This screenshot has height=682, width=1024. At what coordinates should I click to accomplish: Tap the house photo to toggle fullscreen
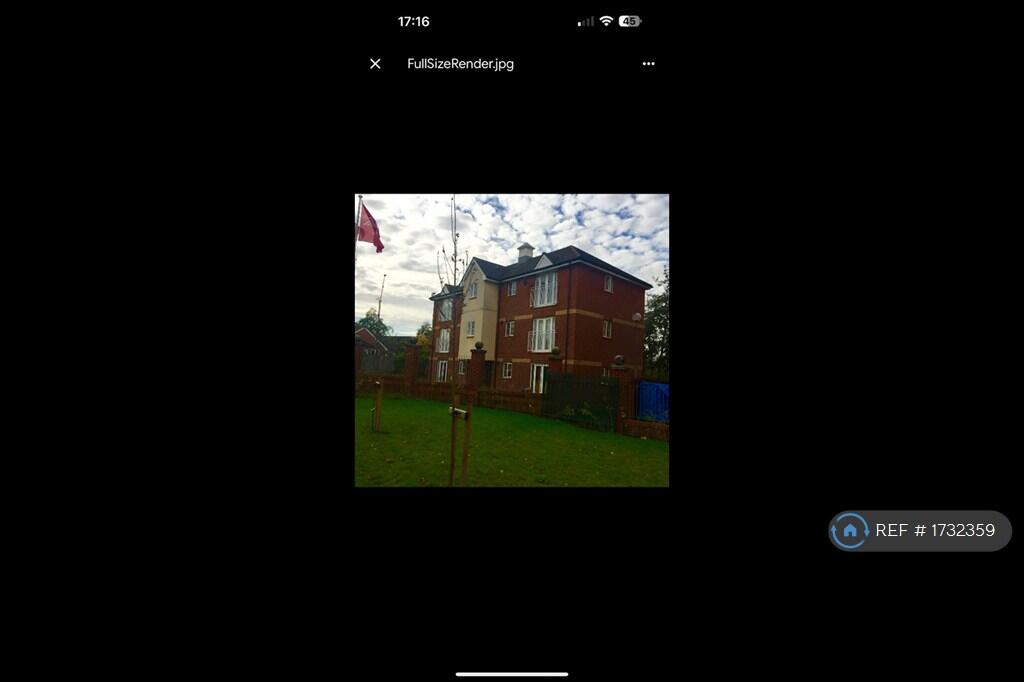[x=511, y=340]
